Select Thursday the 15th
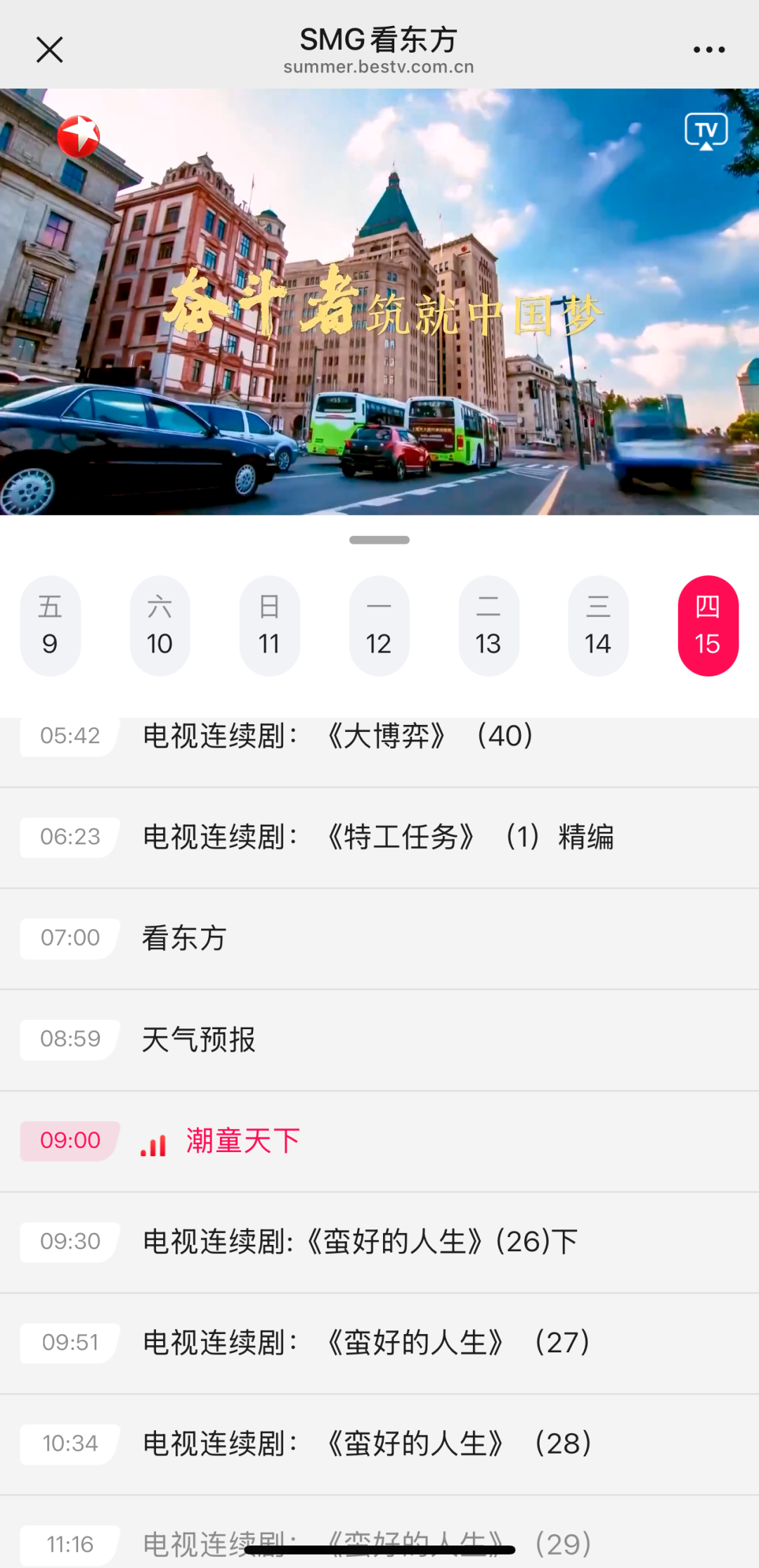759x1568 pixels. click(708, 626)
